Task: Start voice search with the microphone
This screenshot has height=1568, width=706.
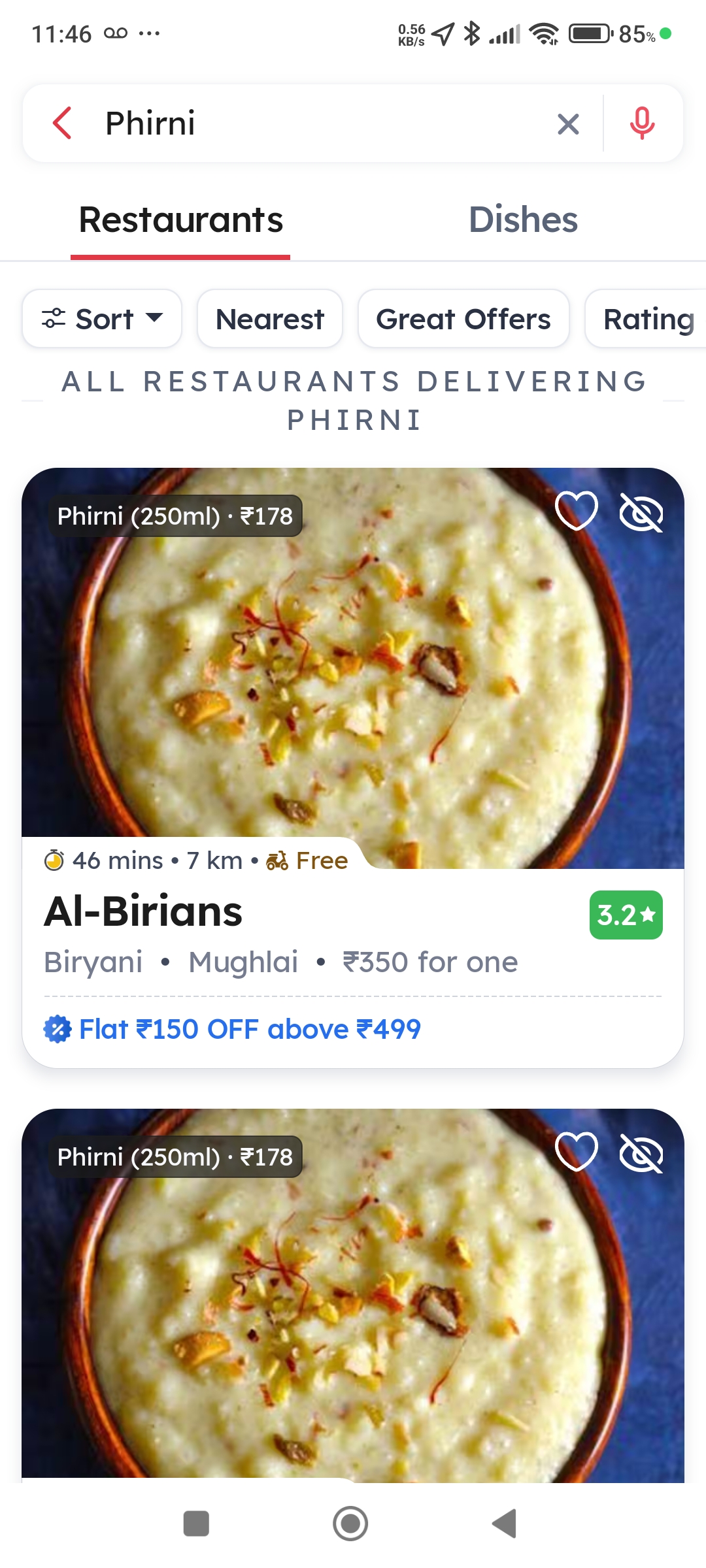Action: coord(642,123)
